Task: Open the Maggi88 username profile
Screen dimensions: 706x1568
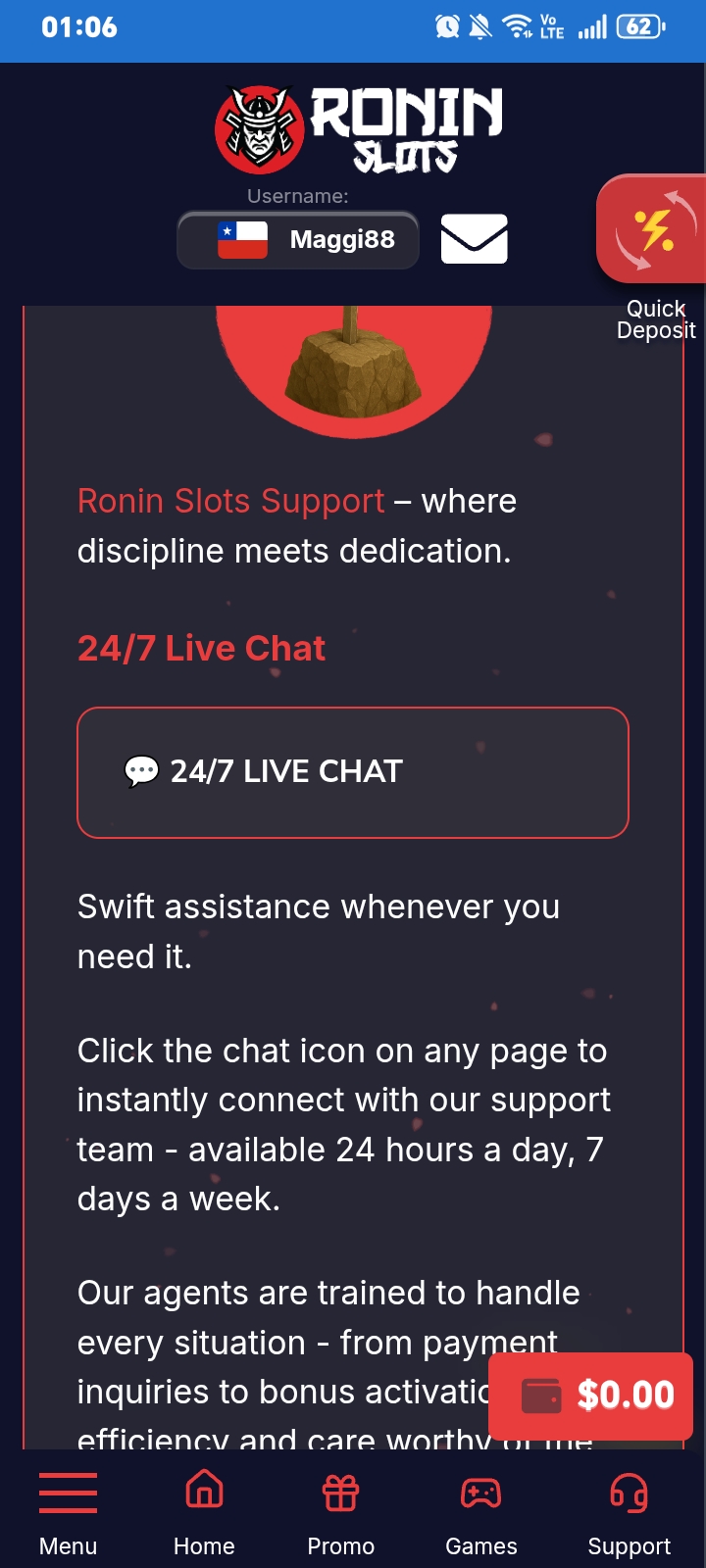Action: pyautogui.click(x=298, y=240)
